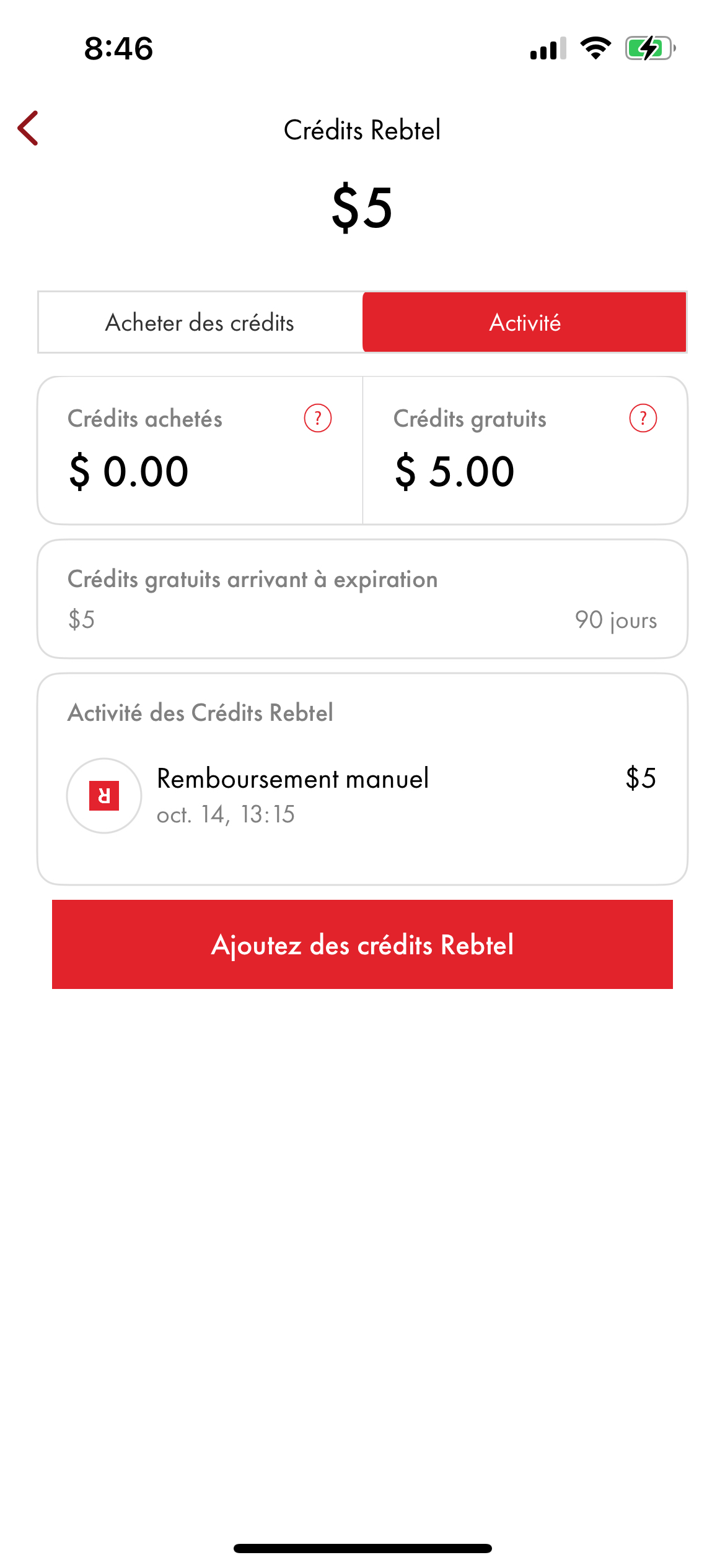725x1568 pixels.
Task: Show info about Crédits gratuits
Action: (643, 419)
